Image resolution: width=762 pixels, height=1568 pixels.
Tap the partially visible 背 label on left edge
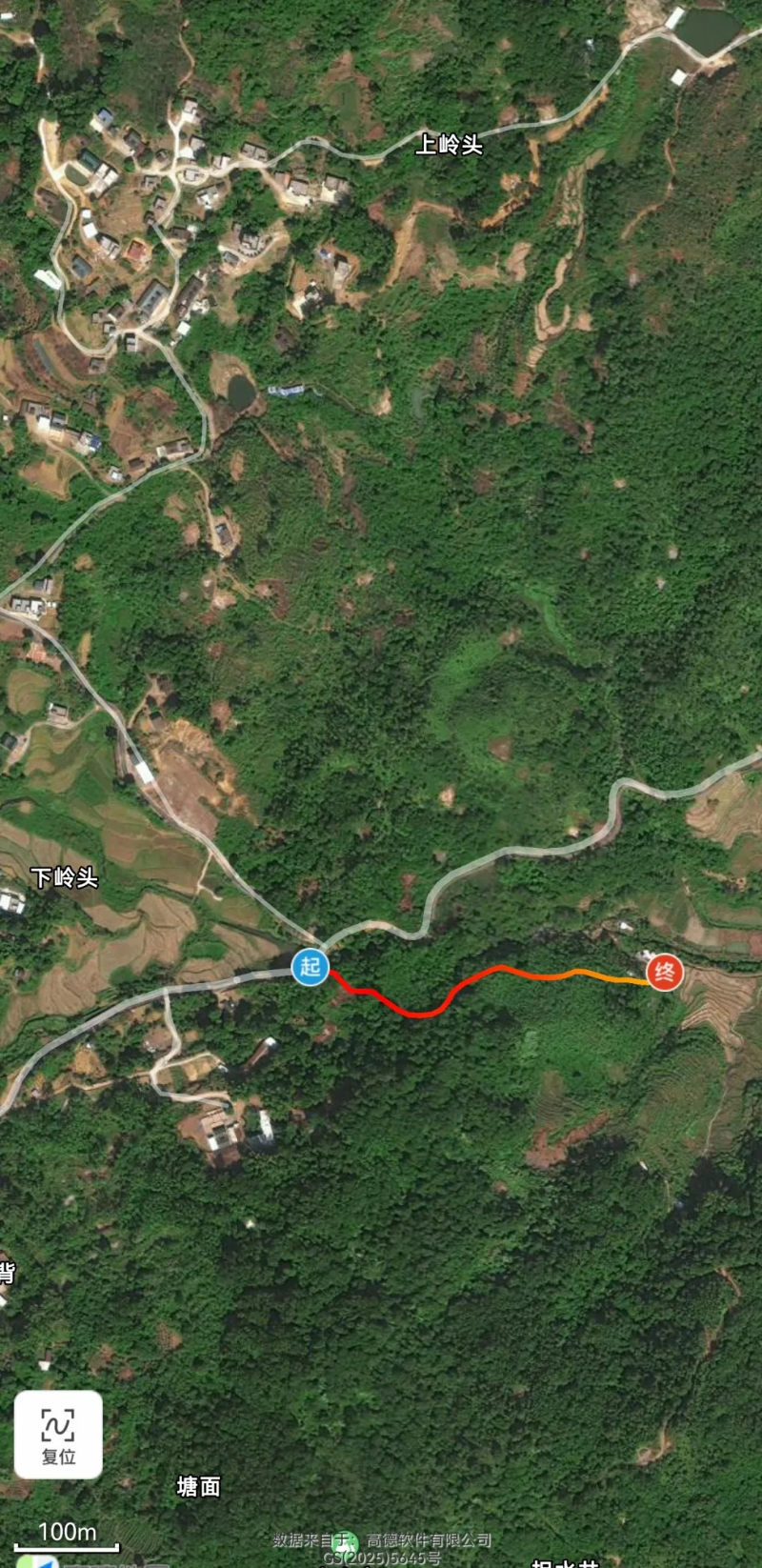point(8,1271)
